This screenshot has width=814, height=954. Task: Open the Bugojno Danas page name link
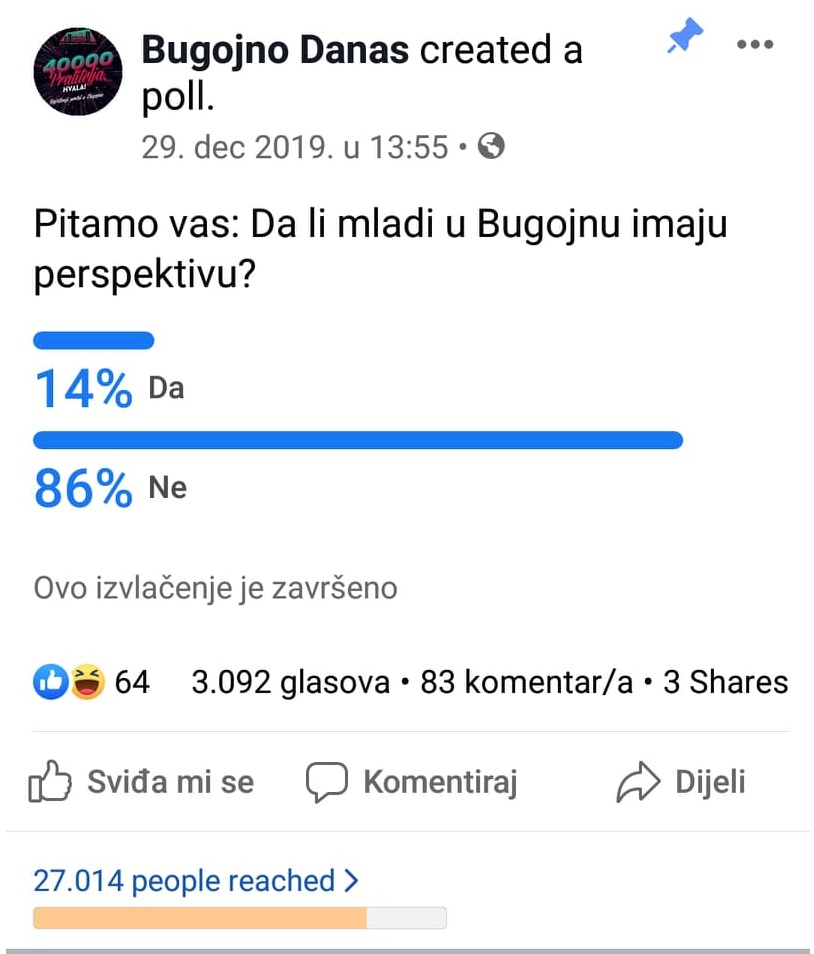276,49
